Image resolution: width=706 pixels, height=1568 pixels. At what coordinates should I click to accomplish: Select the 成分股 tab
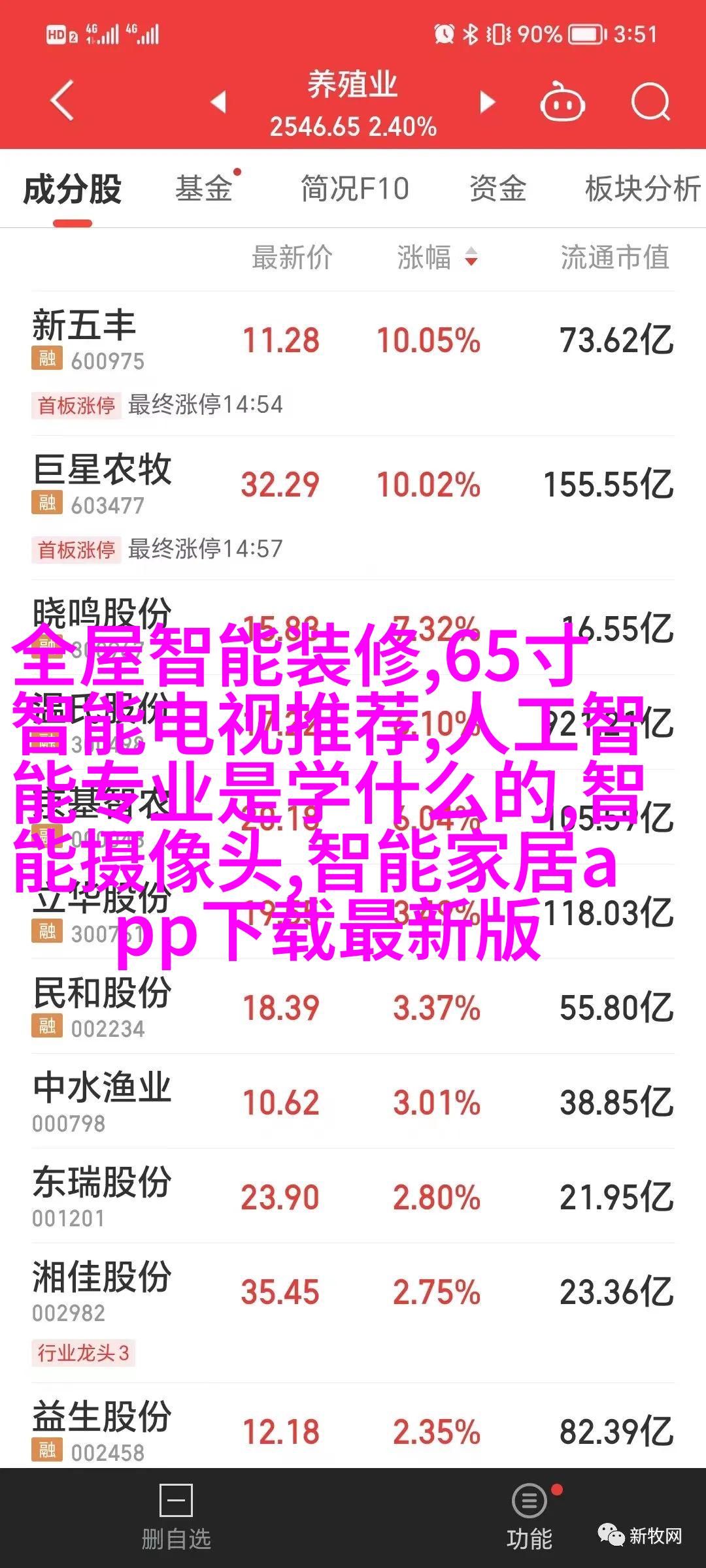(73, 190)
